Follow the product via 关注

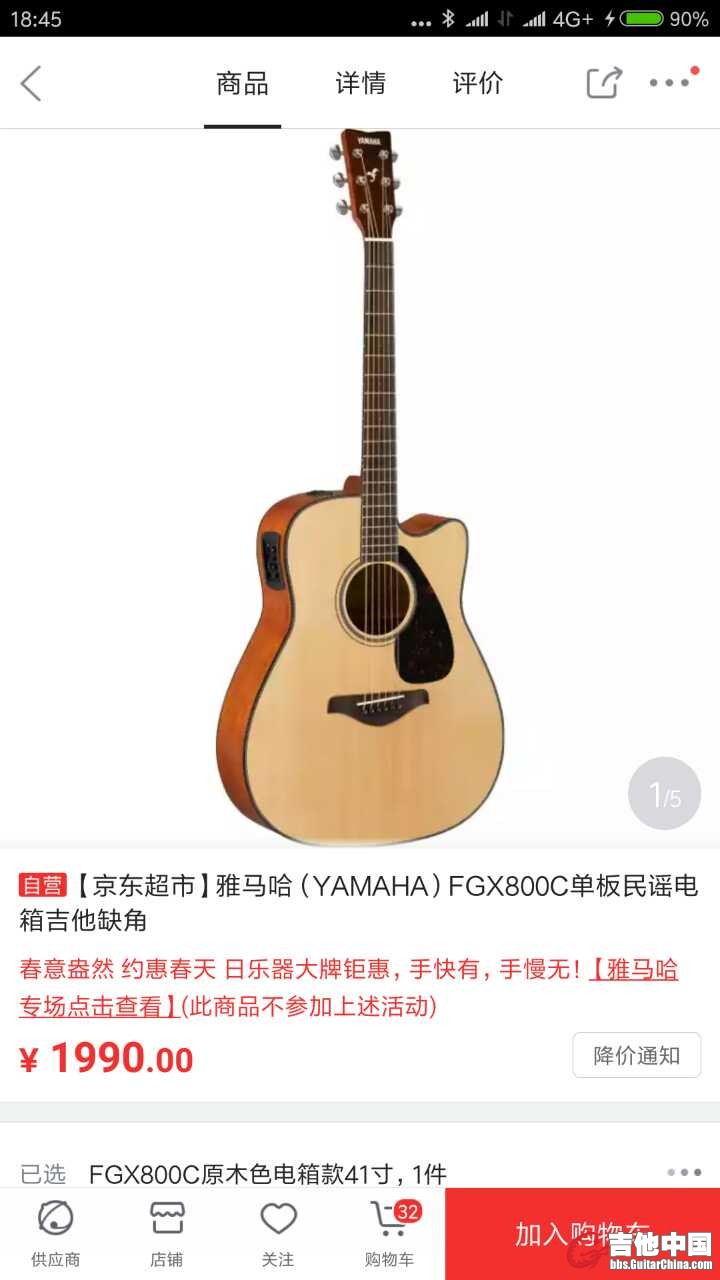pos(278,1233)
